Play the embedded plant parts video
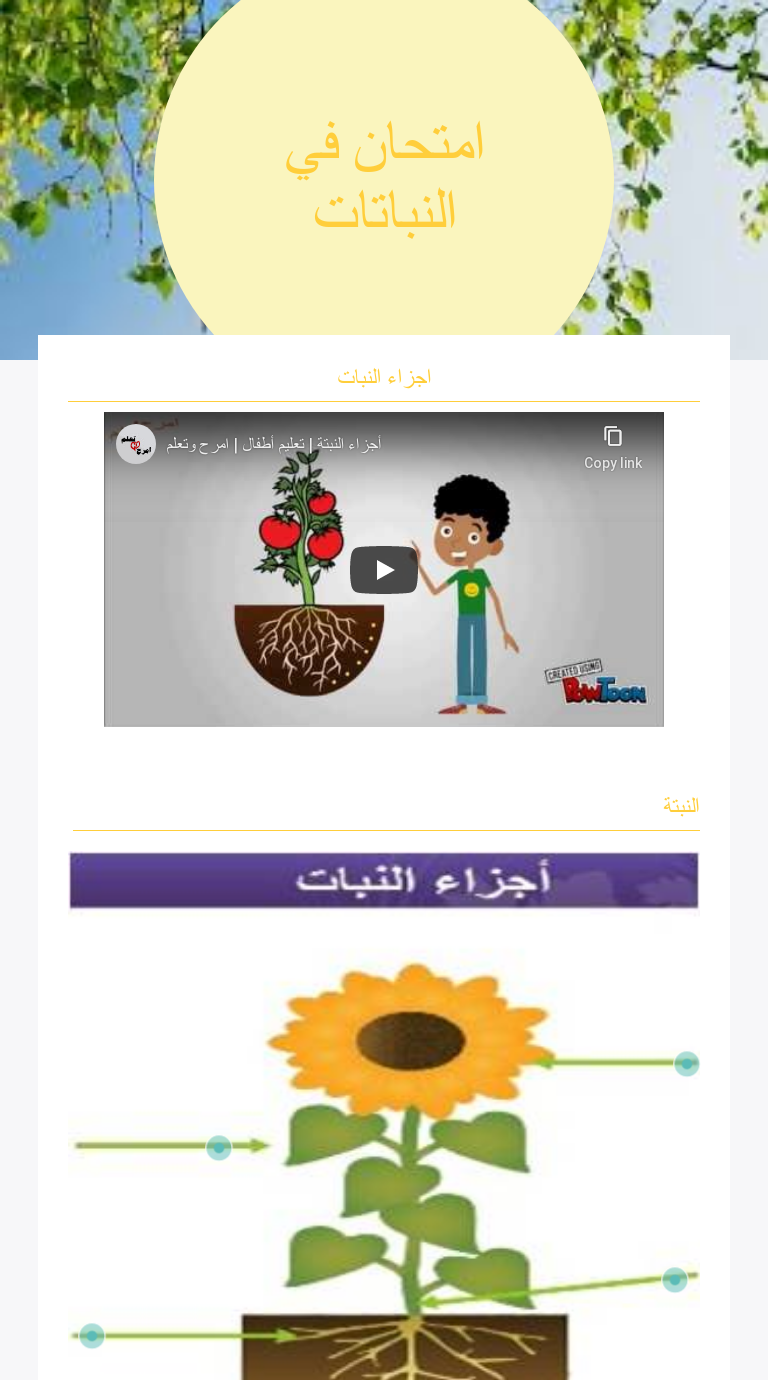Image resolution: width=768 pixels, height=1380 pixels. 384,570
